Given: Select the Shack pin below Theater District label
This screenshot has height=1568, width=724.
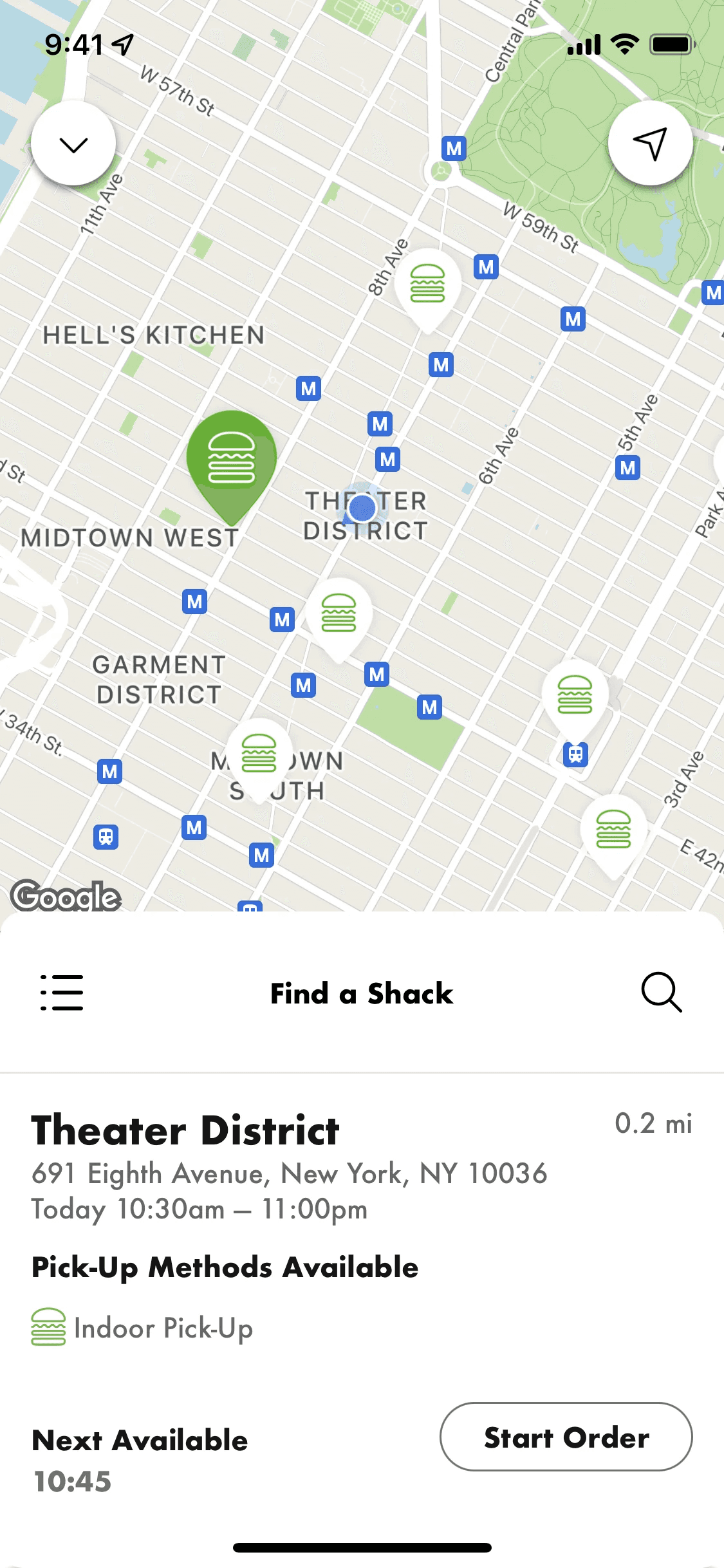Looking at the screenshot, I should (339, 614).
